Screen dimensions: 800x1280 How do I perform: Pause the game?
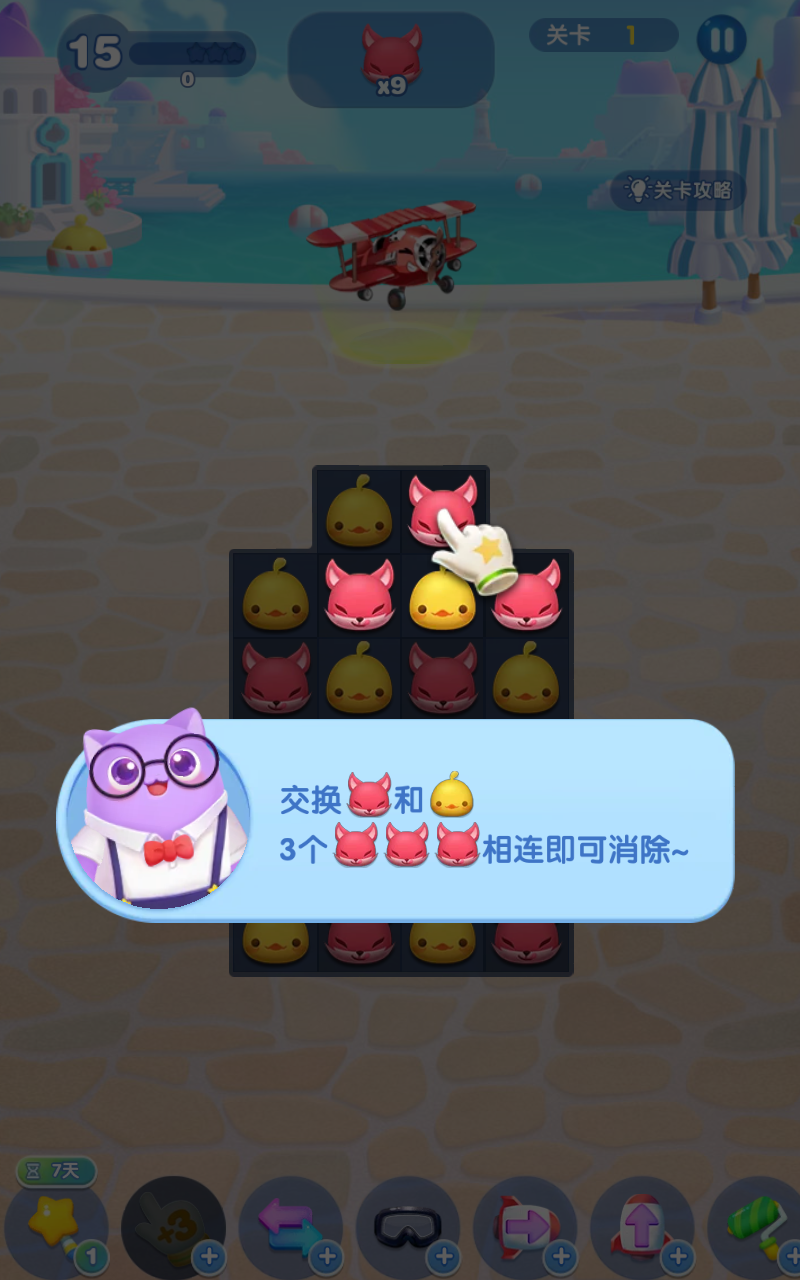(x=721, y=40)
